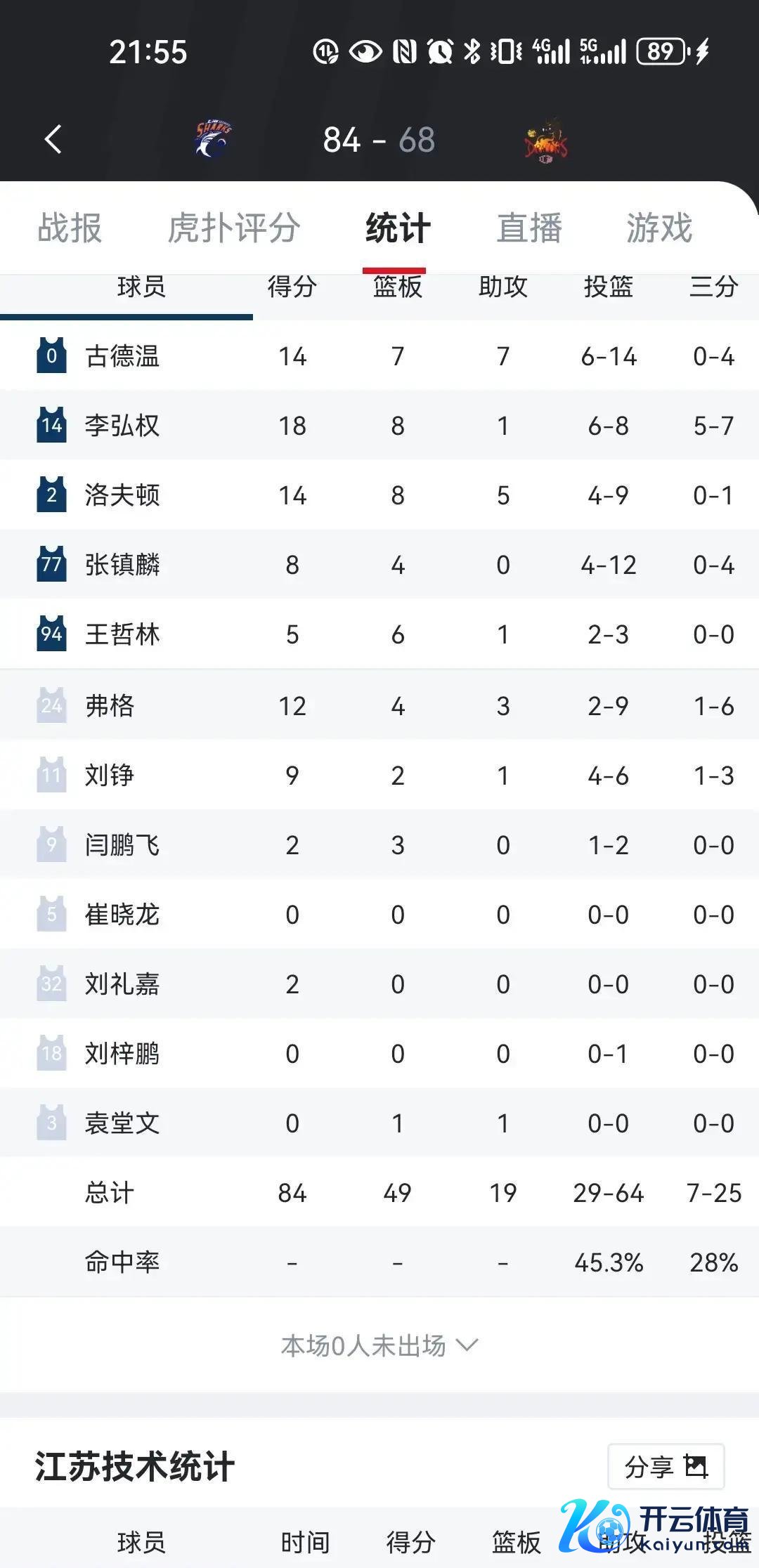Share 江苏技术统计 with the 分享 button
Image resolution: width=759 pixels, height=1568 pixels.
point(666,1466)
